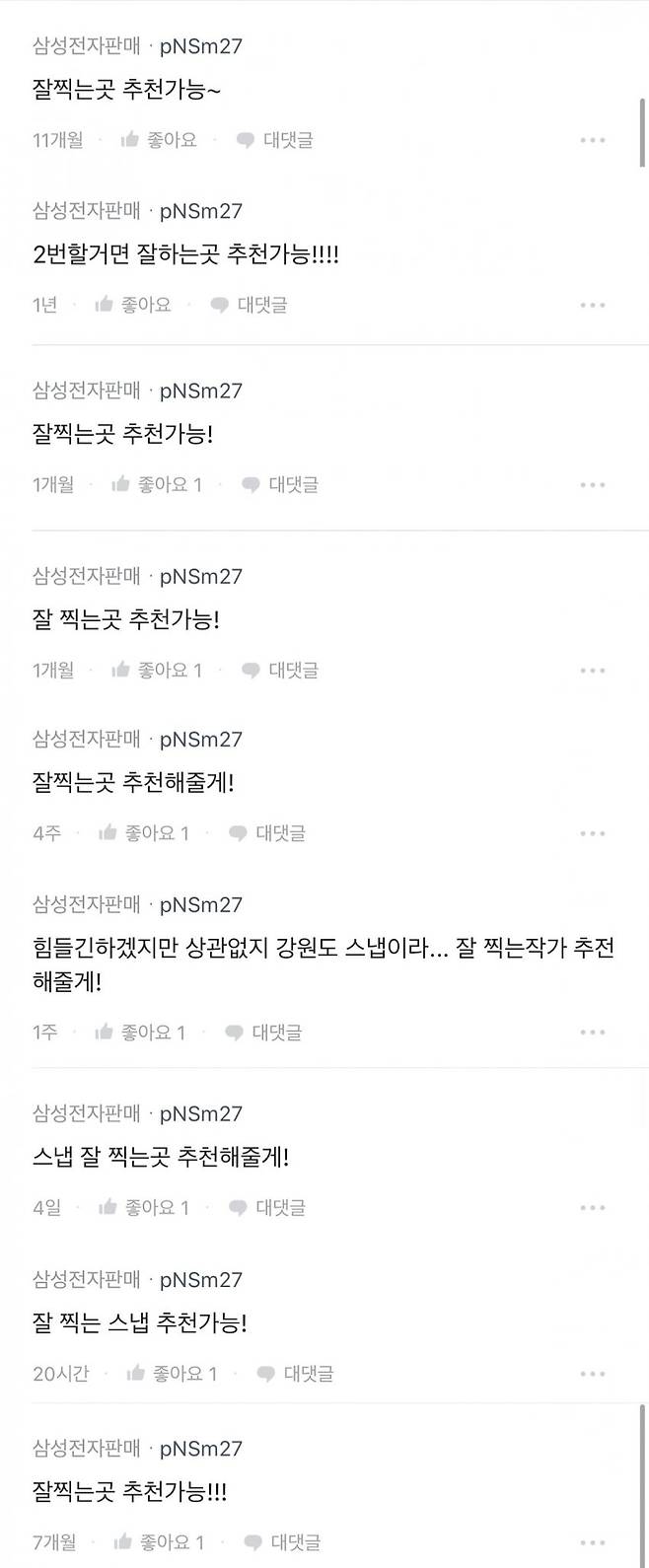649x1568 pixels.
Task: Tap 대댓글 under the 2번할거면 comment
Action: point(250,305)
